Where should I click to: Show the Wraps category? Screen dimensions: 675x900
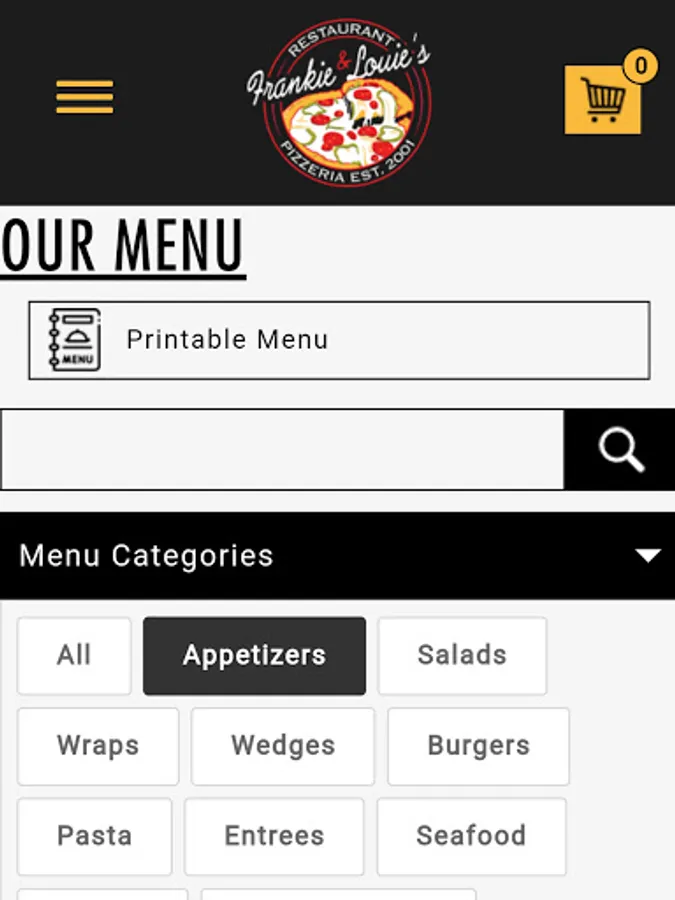pyautogui.click(x=98, y=746)
